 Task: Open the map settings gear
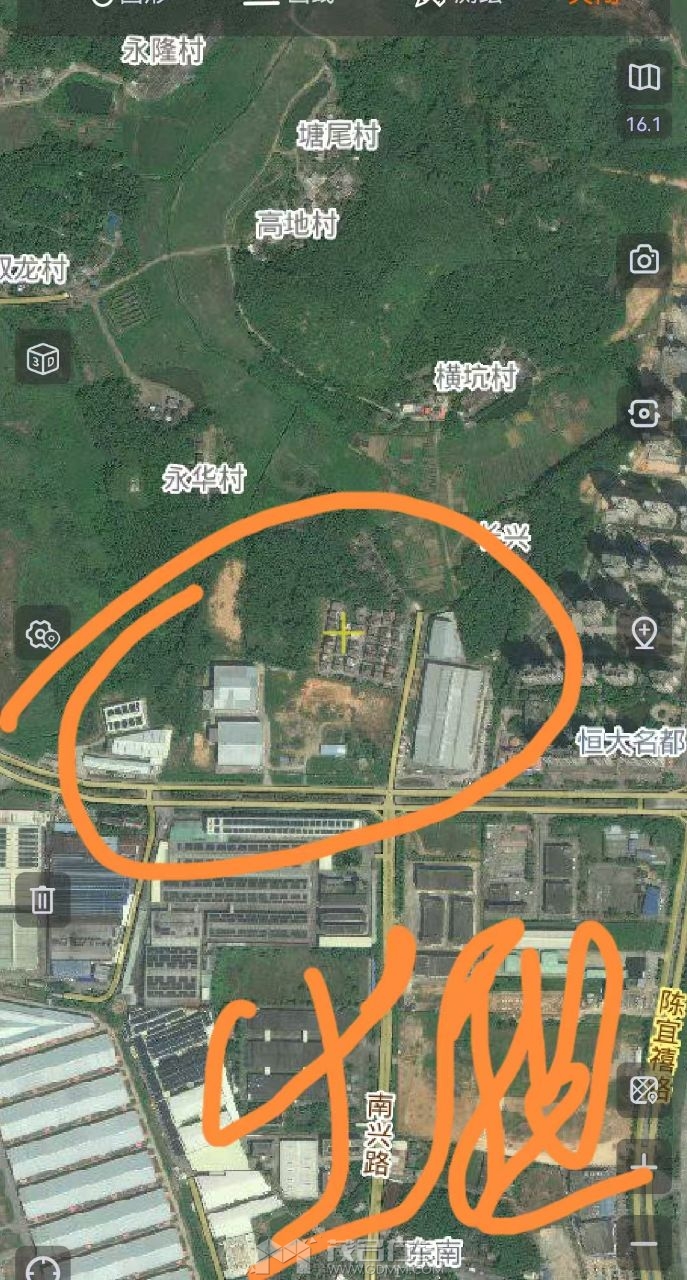coord(42,633)
